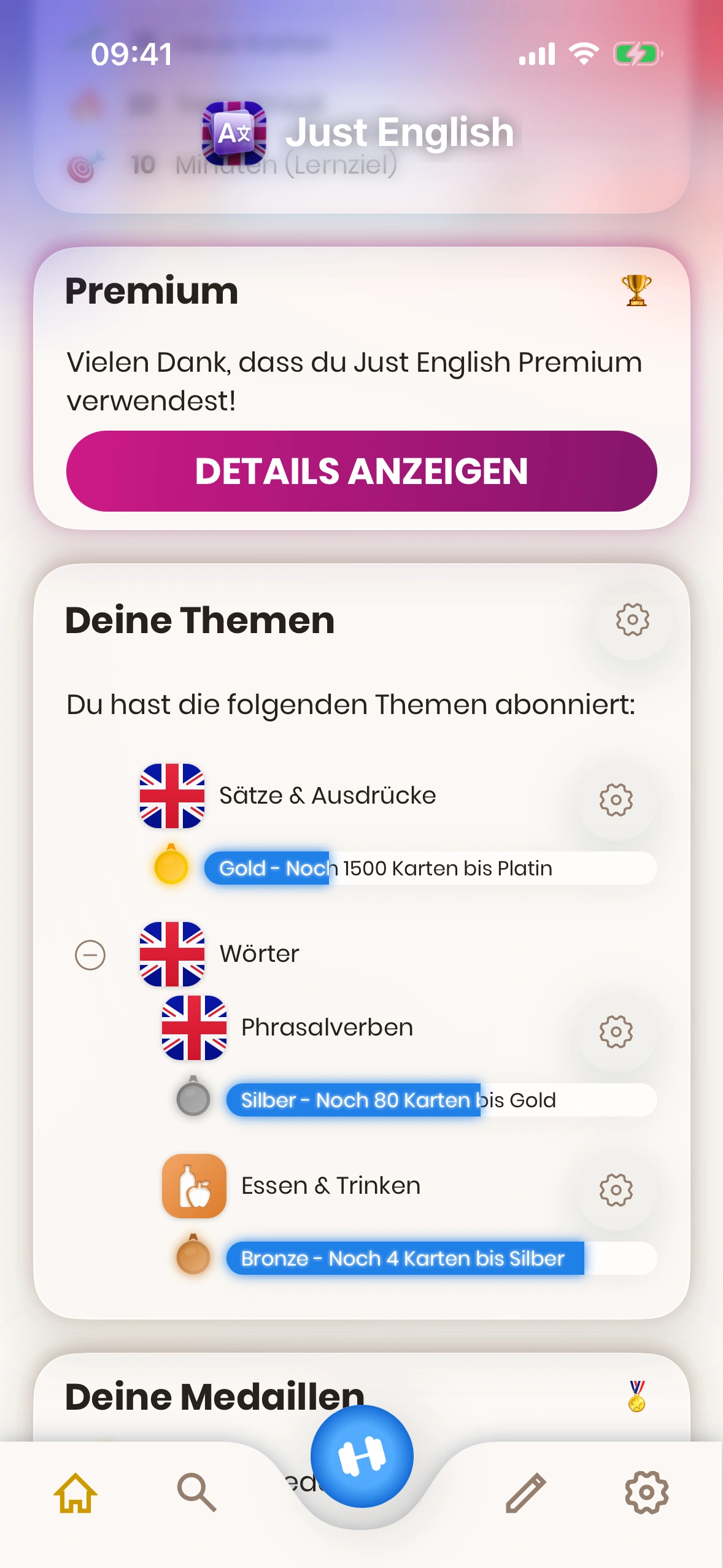Tap the DETAILS ANZEIGEN premium button
Screen dimensions: 723x1568
pos(361,471)
